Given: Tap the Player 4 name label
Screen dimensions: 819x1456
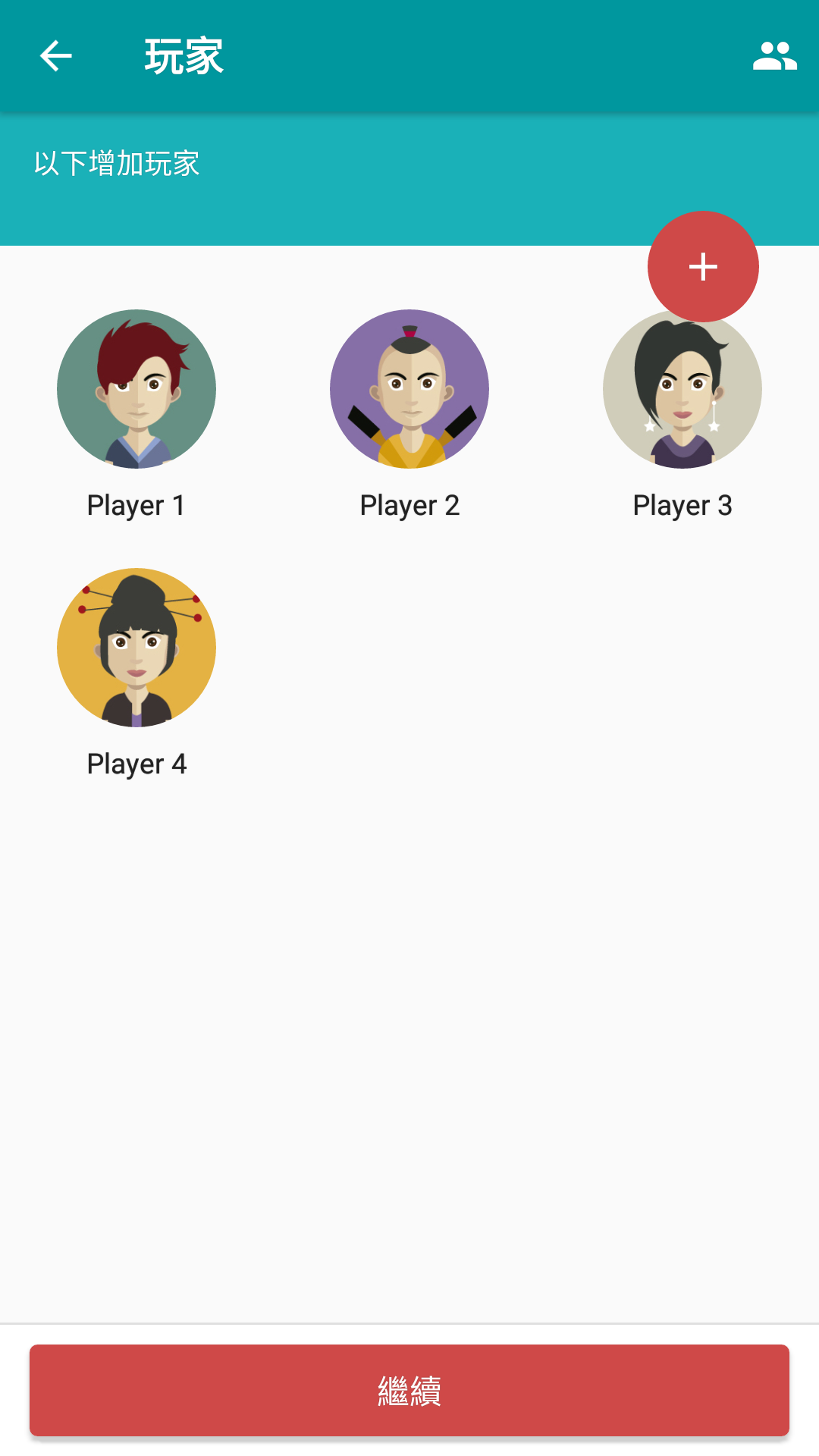Looking at the screenshot, I should pos(136,764).
